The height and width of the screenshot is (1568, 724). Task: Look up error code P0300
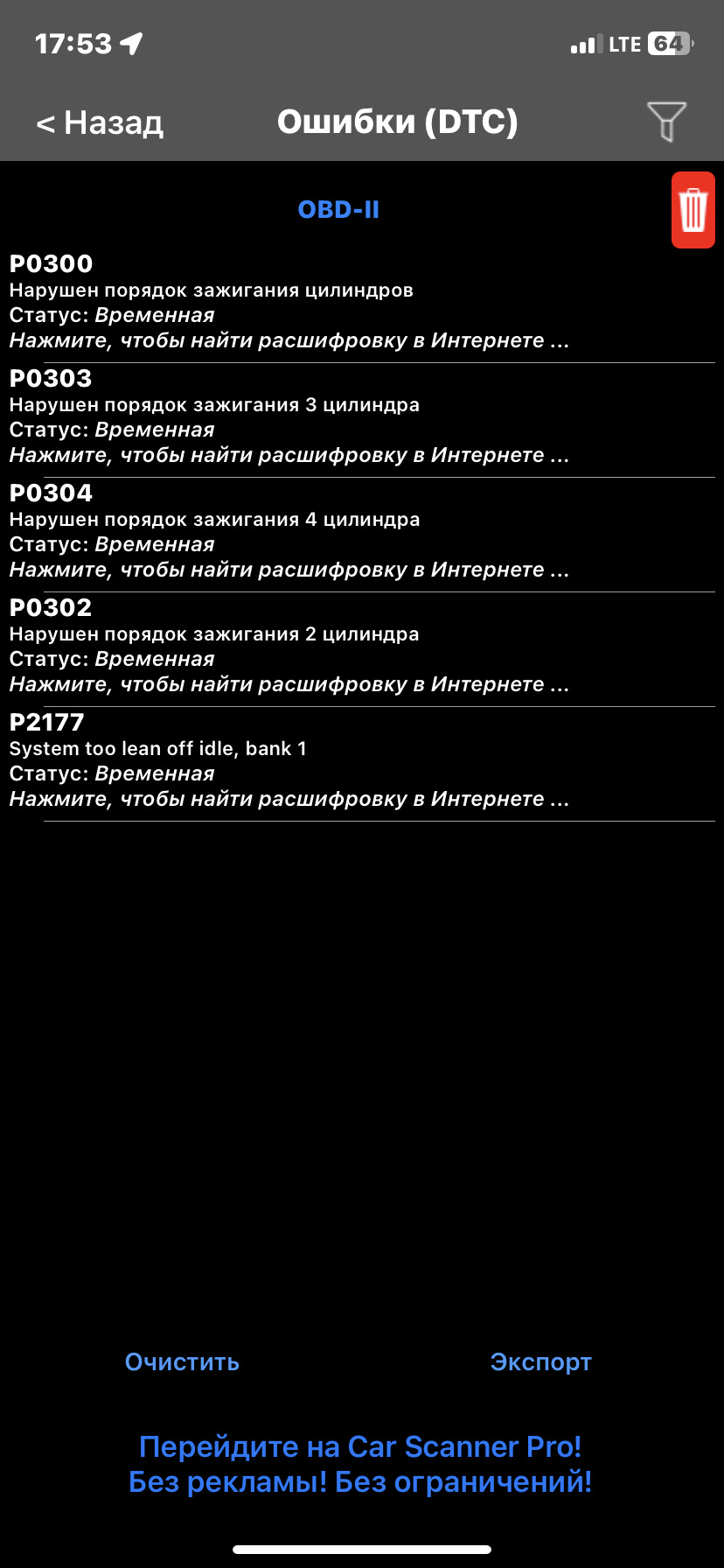[289, 302]
